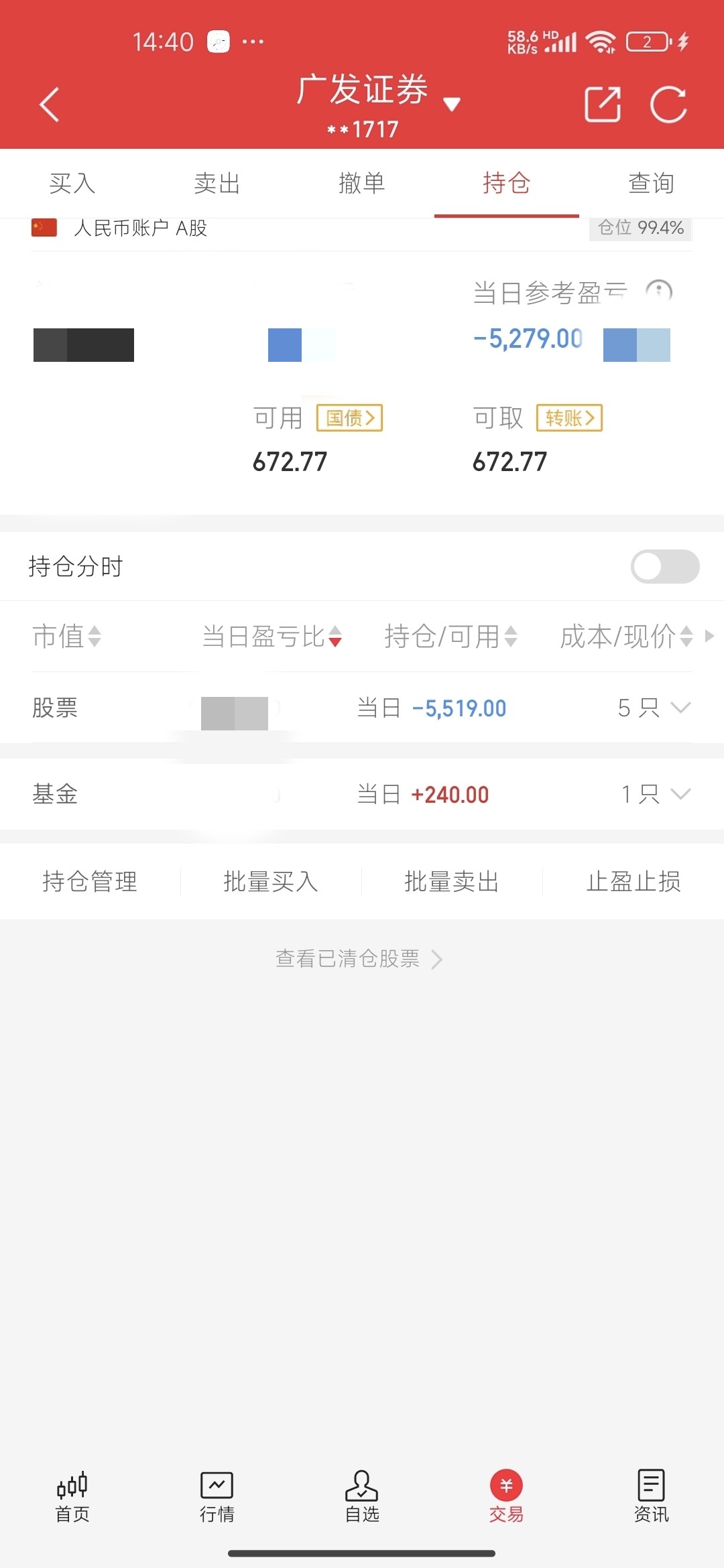
Task: Refresh the holdings with the reload icon
Action: [668, 105]
